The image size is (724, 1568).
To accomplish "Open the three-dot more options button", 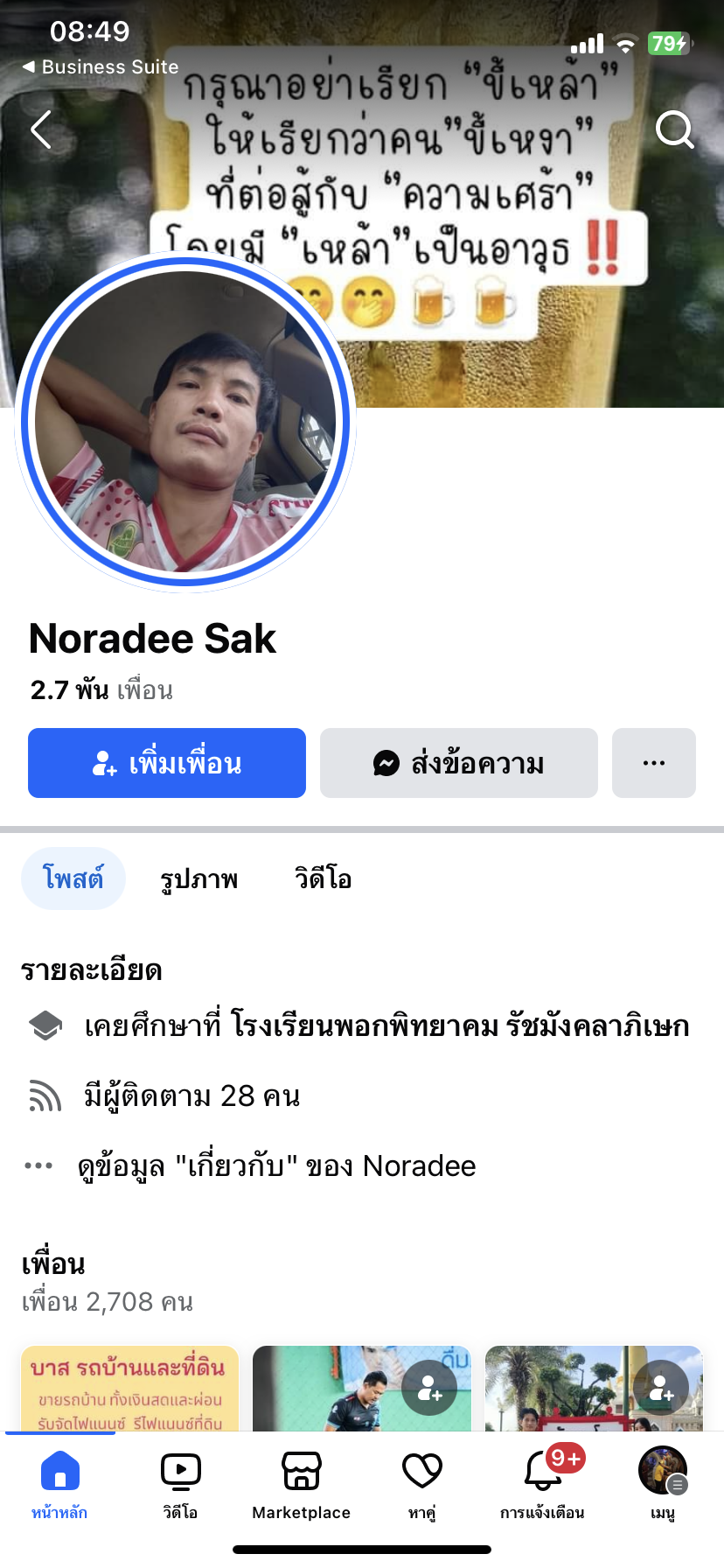I will click(x=653, y=763).
